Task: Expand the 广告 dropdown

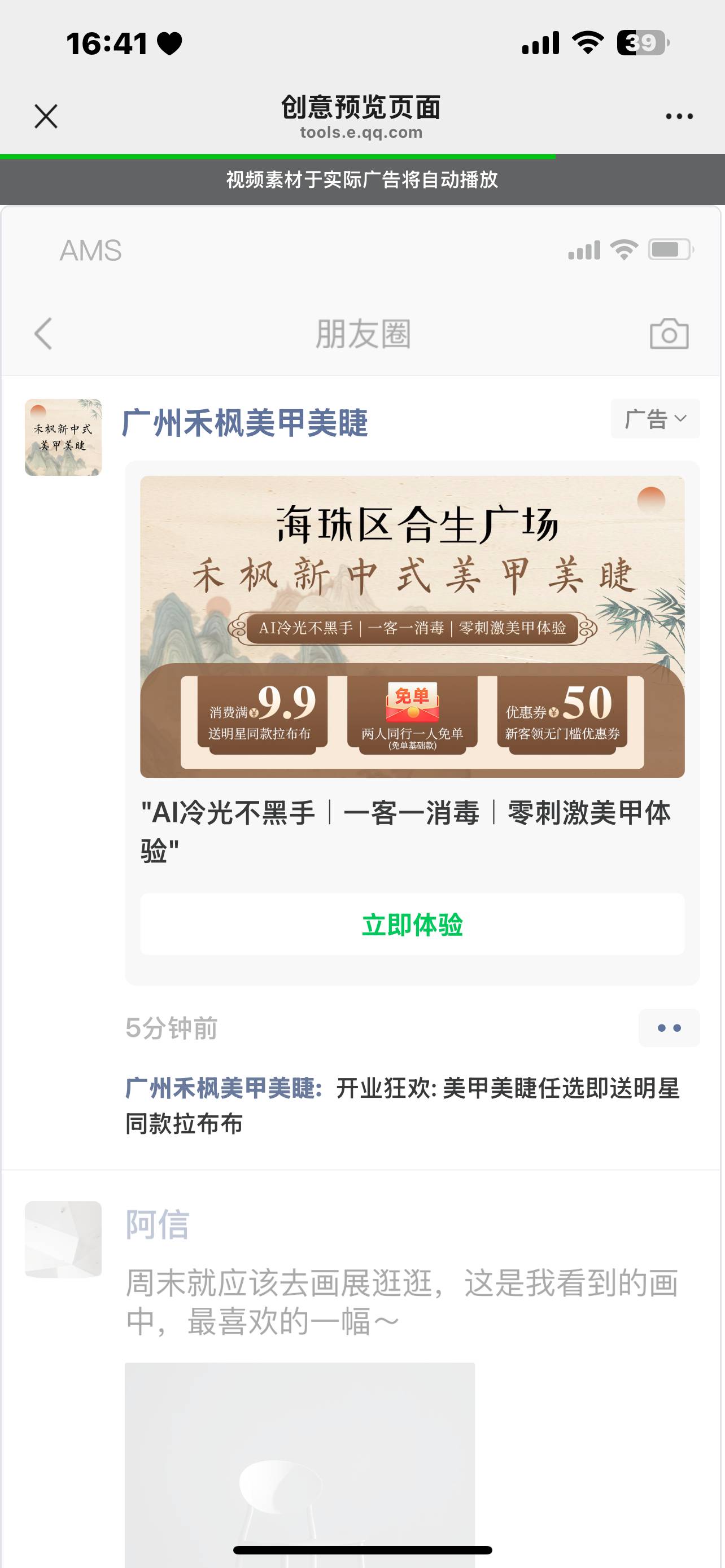Action: (655, 419)
